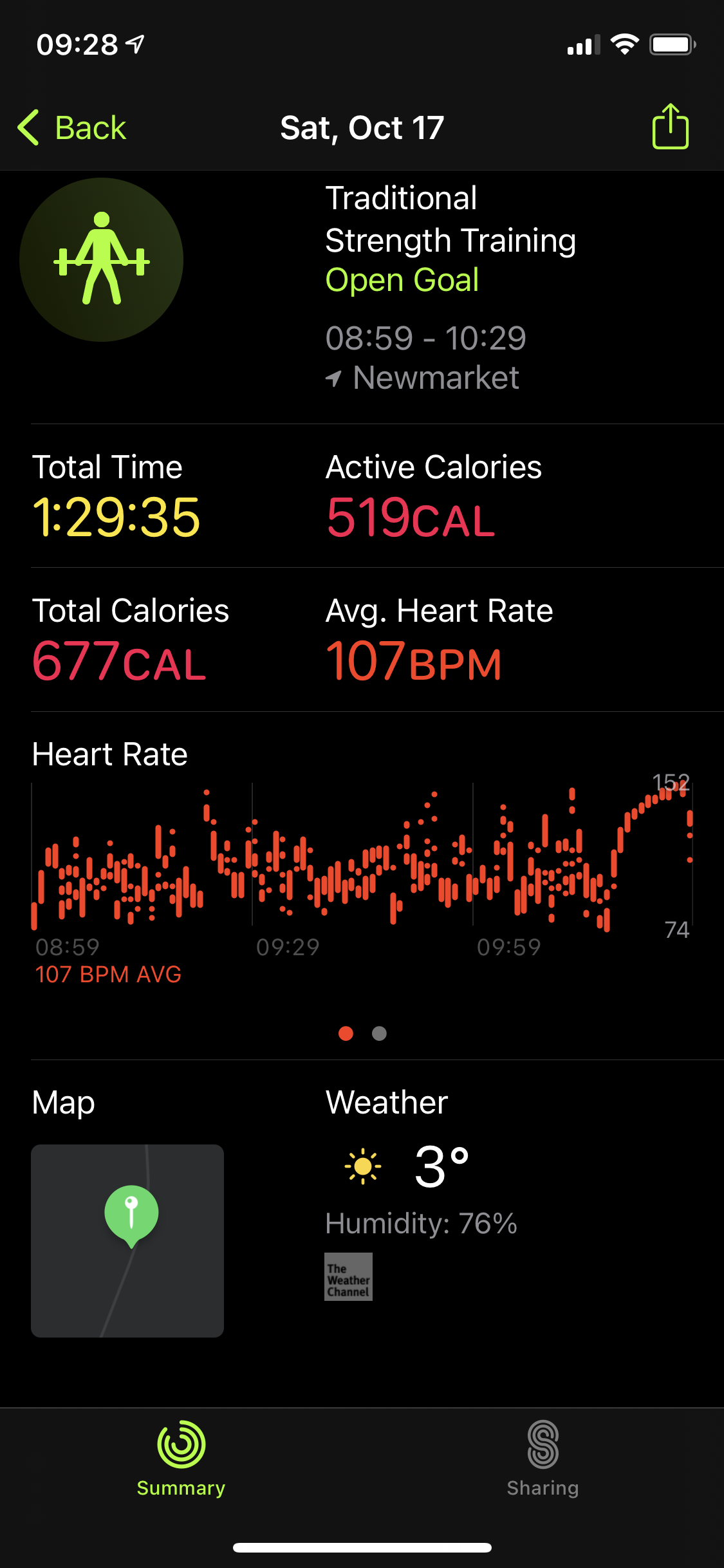The height and width of the screenshot is (1568, 724).
Task: Open The Weather Channel attribution link
Action: 348,1276
